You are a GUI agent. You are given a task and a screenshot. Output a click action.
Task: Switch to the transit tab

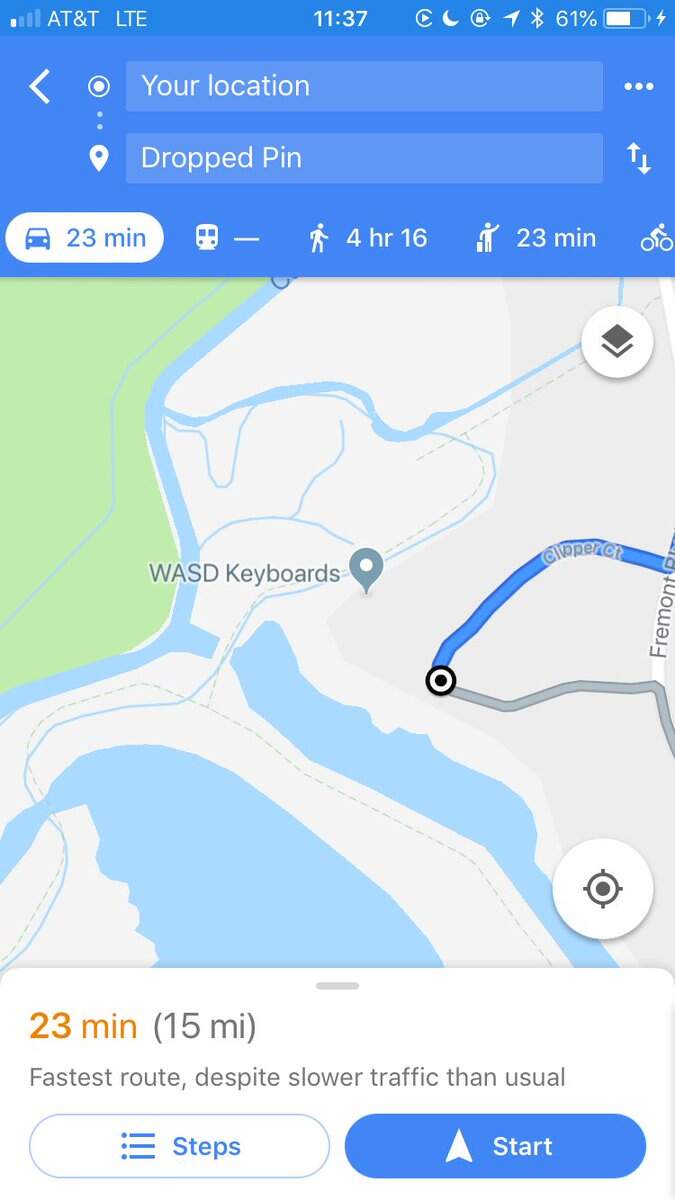[x=226, y=238]
